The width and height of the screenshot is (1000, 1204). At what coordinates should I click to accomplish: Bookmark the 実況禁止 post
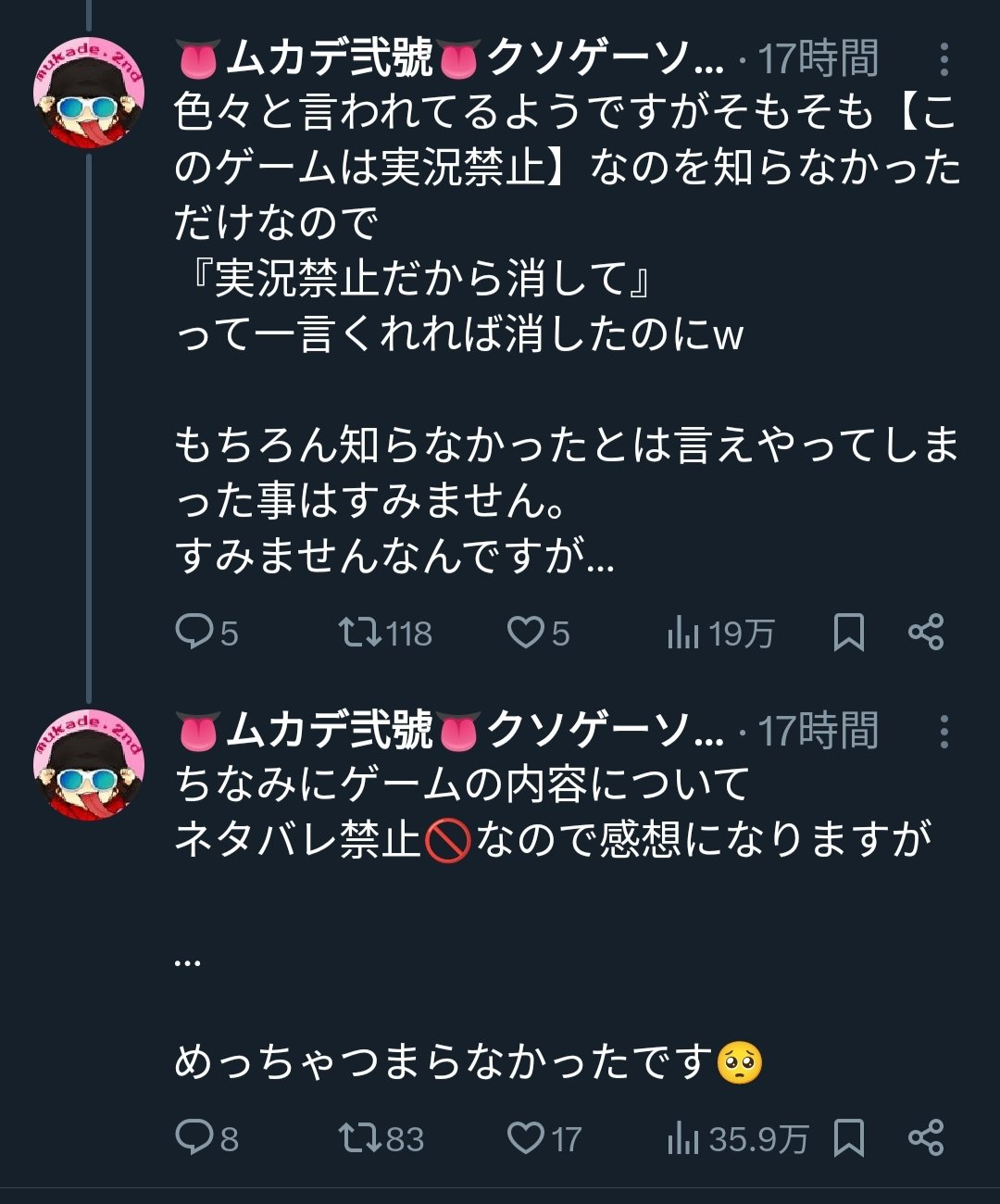coord(848,633)
